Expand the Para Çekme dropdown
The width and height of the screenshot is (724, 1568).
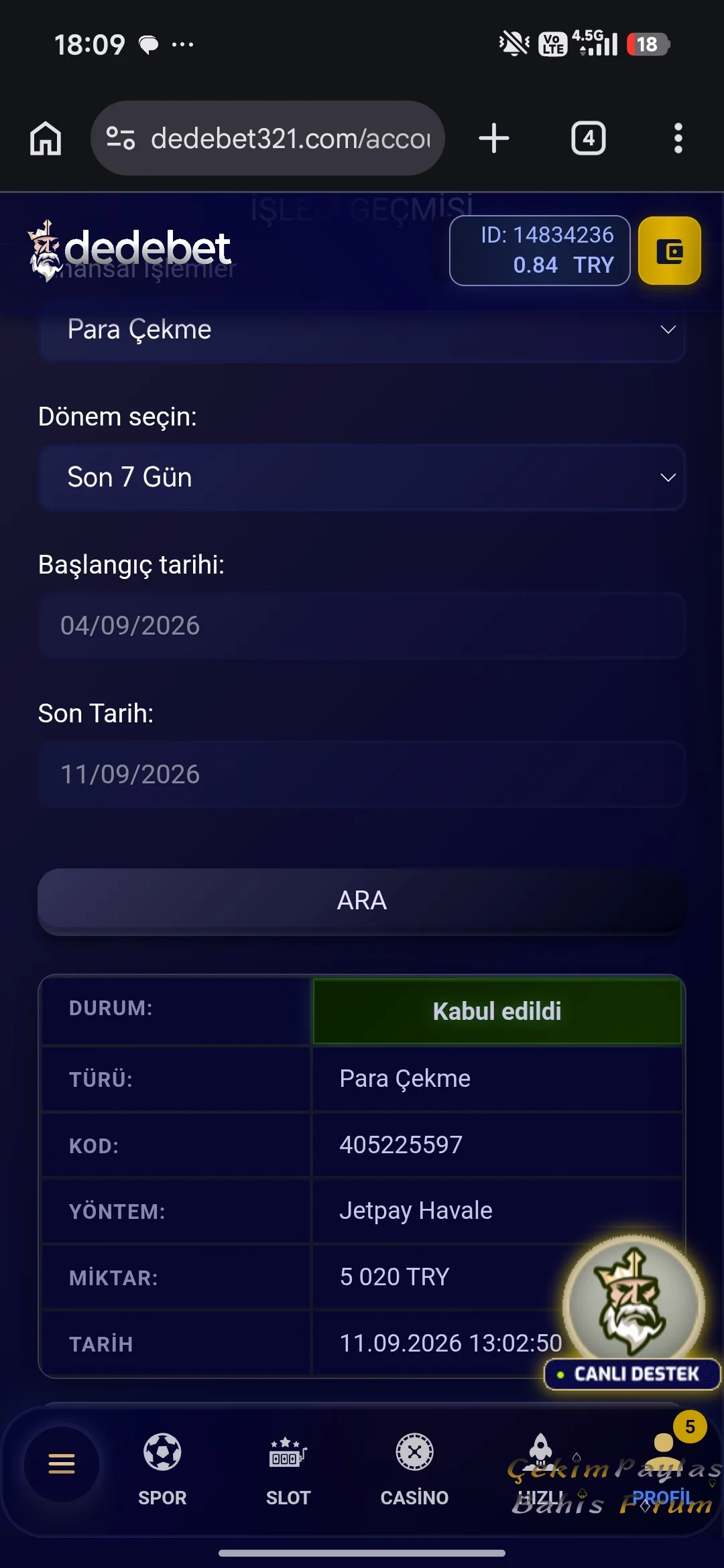click(x=362, y=330)
